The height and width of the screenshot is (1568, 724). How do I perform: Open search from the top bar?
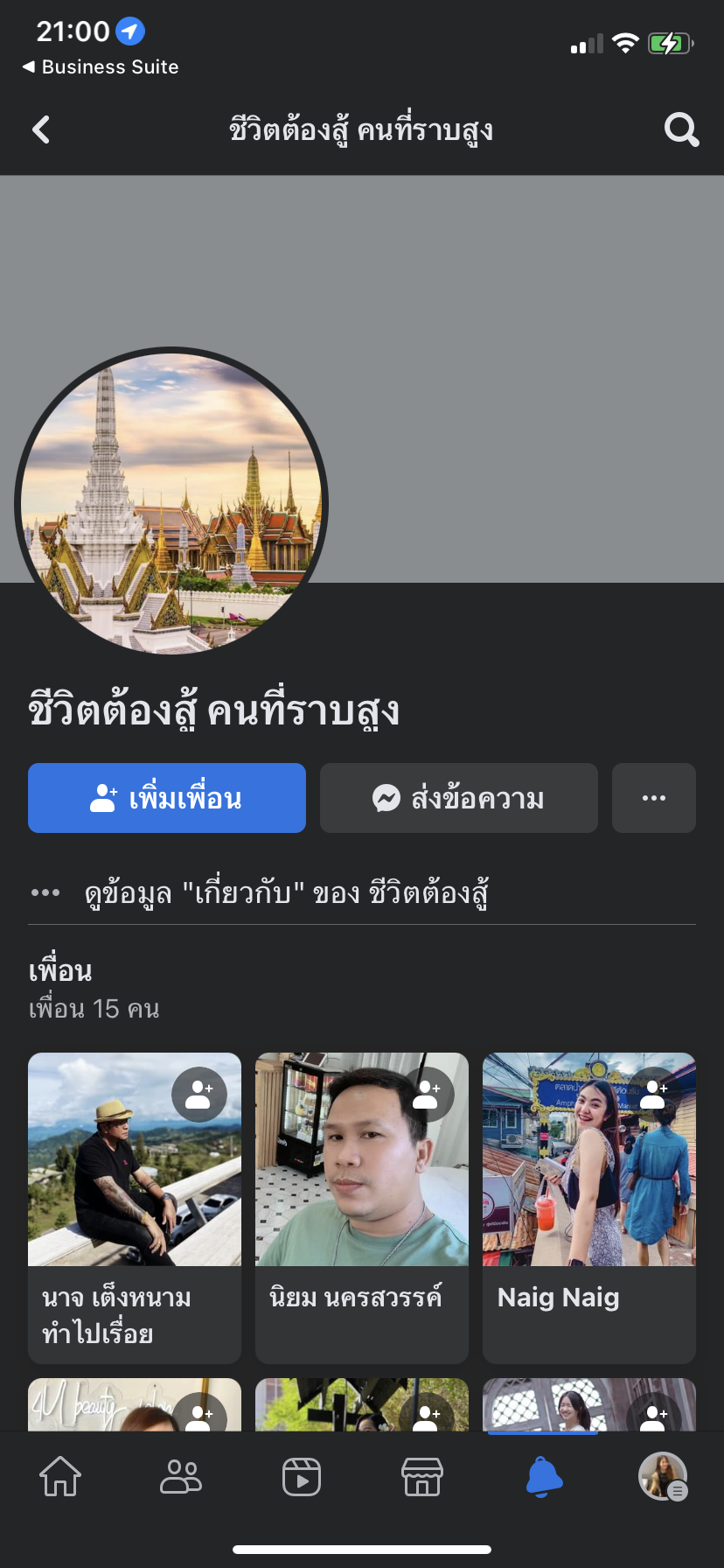tap(681, 130)
